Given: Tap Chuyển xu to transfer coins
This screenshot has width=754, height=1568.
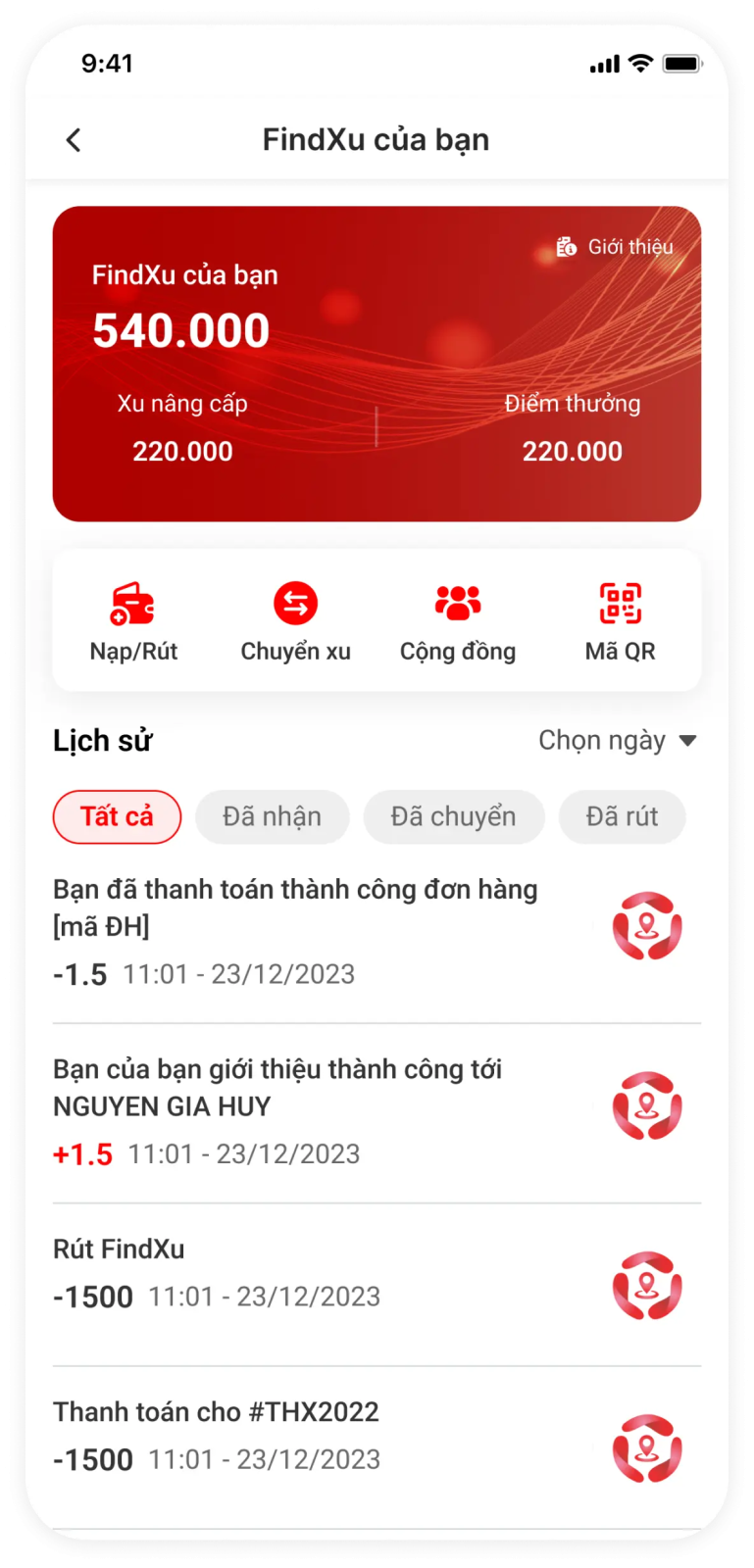Looking at the screenshot, I should [295, 622].
